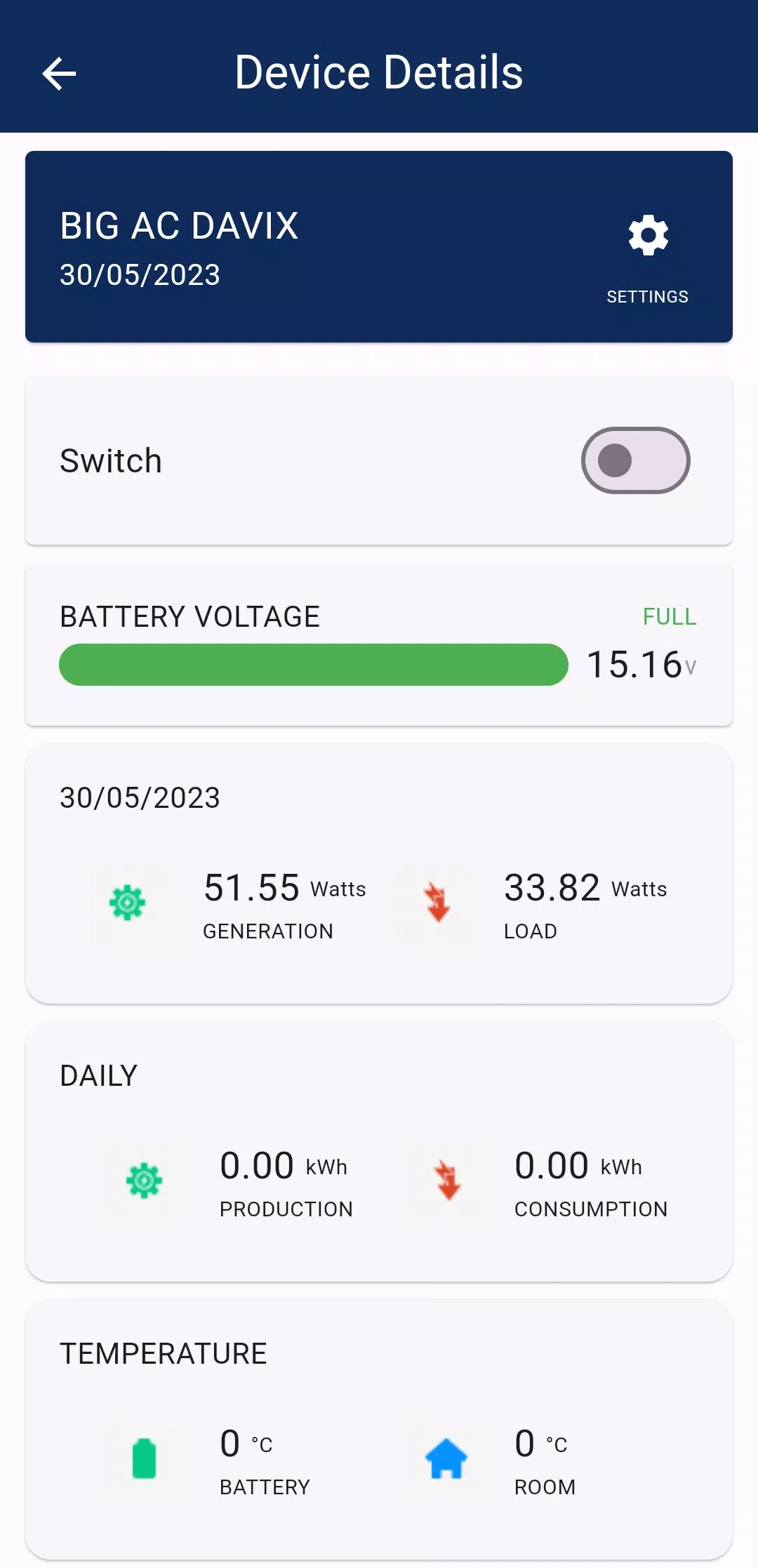Open the device Settings gear
758x1568 pixels.
pos(648,236)
